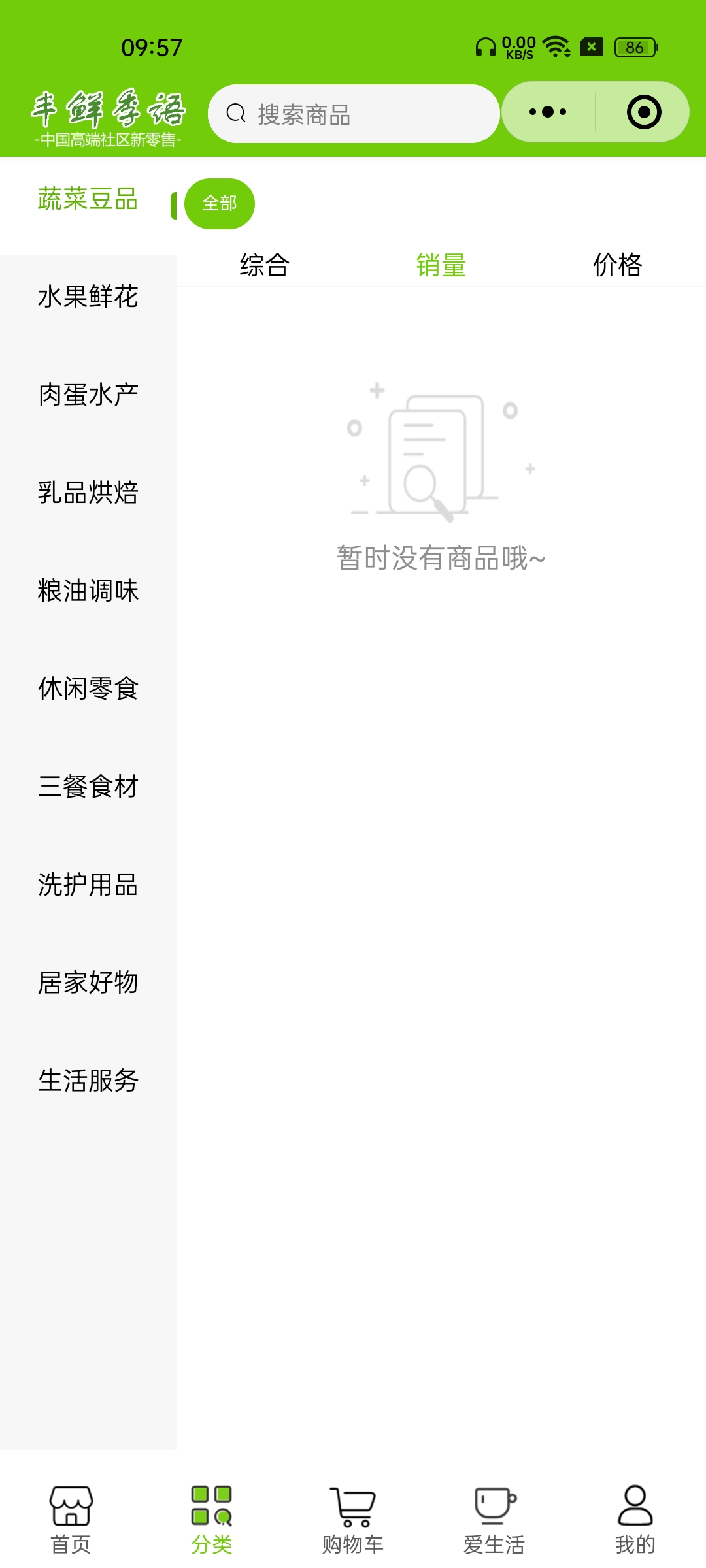Sort products by 价格
This screenshot has height=1568, width=706.
[617, 265]
